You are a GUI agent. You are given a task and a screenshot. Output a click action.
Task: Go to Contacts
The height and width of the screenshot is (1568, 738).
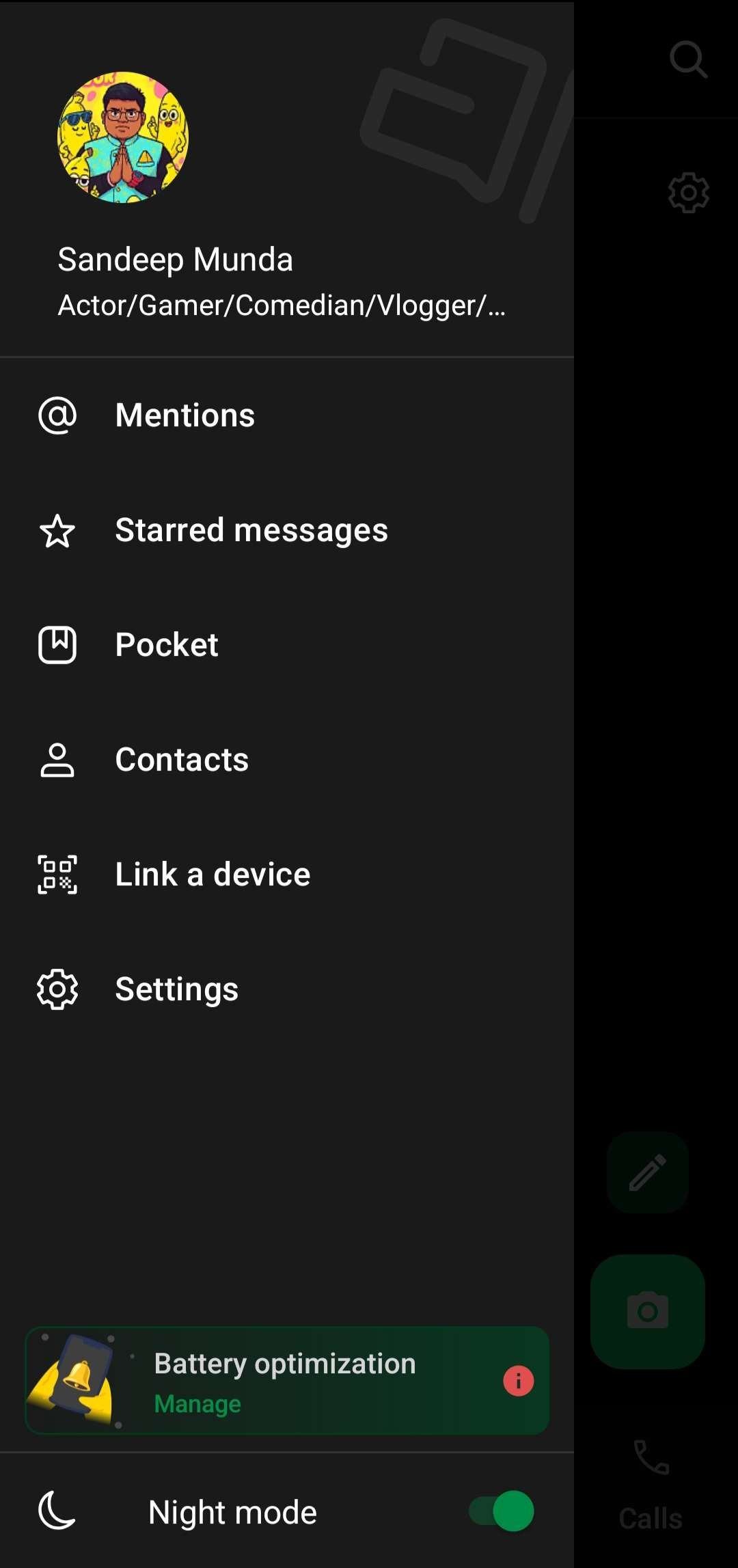pos(181,760)
